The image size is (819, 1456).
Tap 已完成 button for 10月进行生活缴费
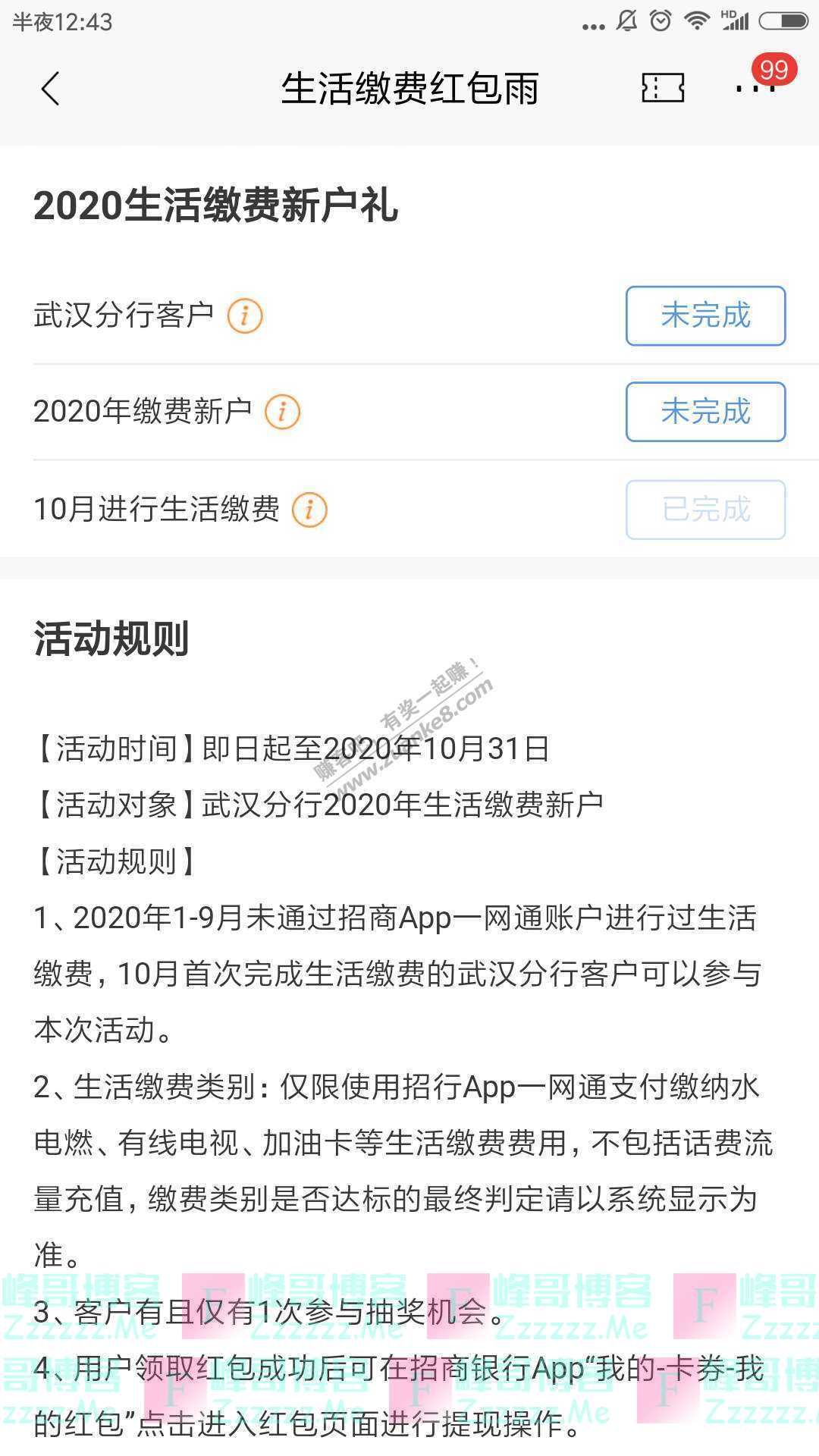click(x=705, y=510)
